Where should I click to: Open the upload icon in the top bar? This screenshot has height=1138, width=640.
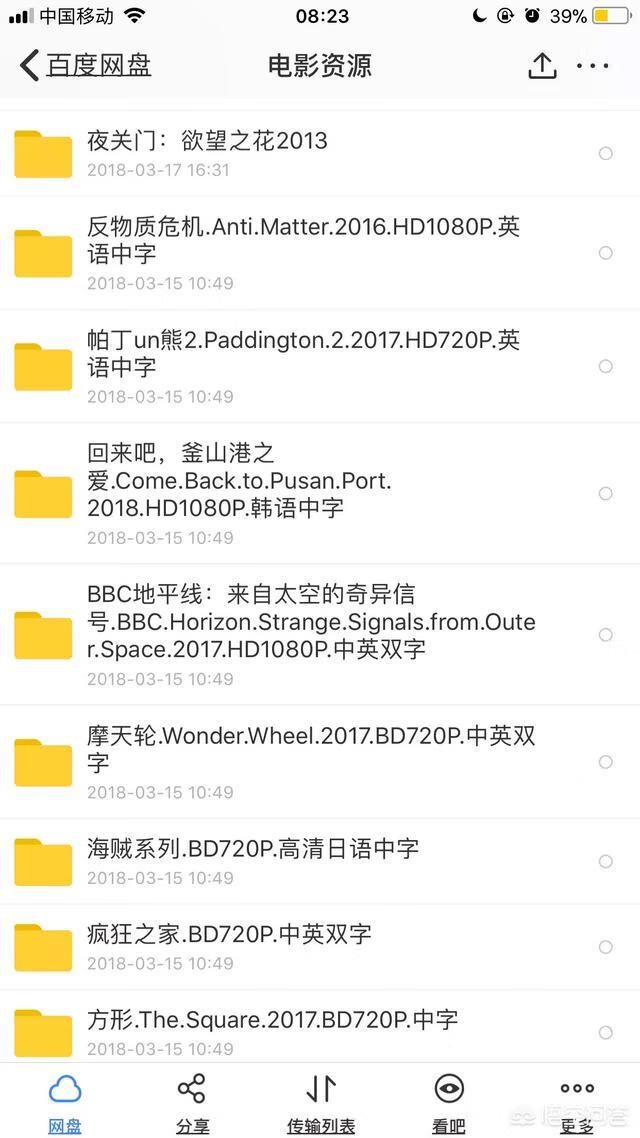[x=541, y=66]
